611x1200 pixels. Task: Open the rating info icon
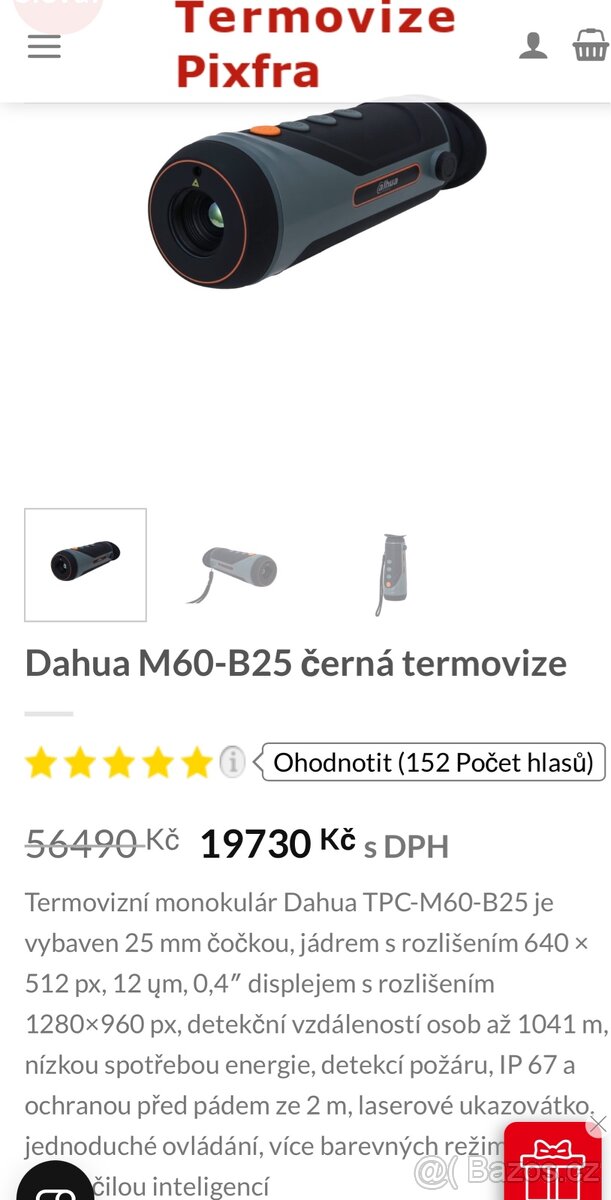pos(232,762)
